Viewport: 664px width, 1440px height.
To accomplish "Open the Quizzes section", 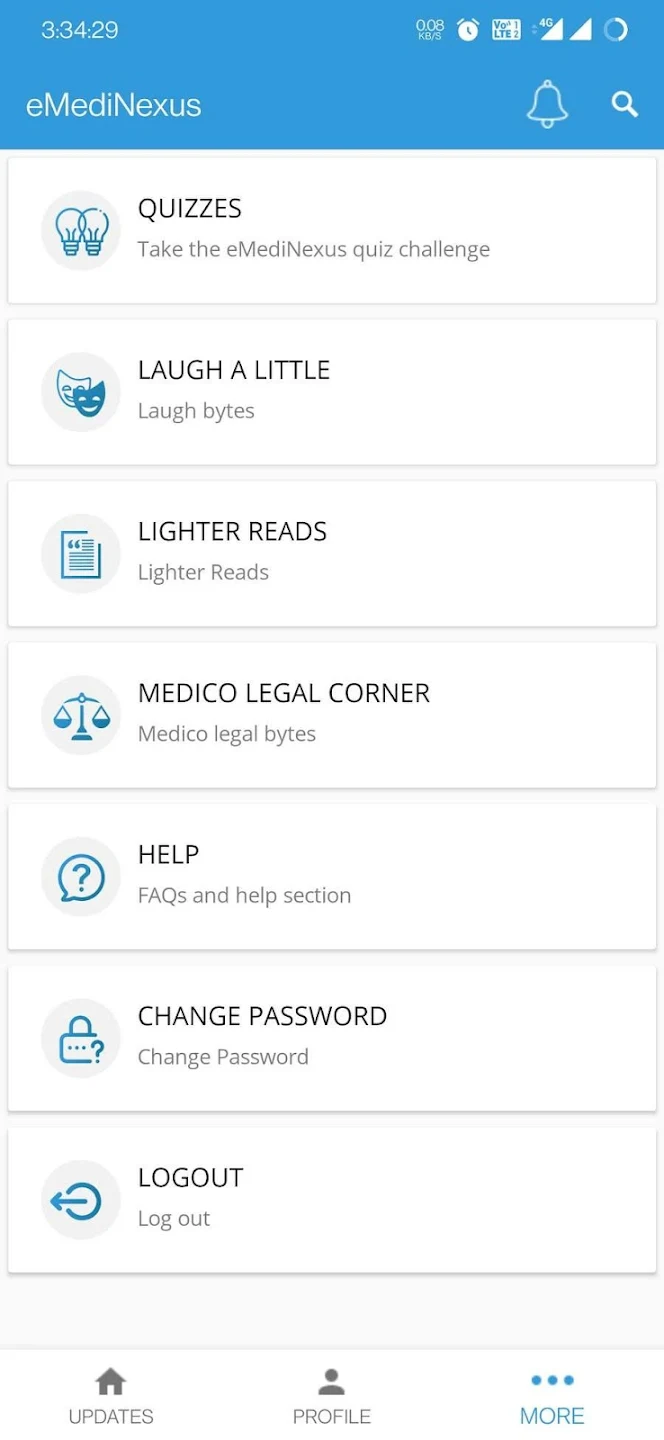I will click(332, 230).
